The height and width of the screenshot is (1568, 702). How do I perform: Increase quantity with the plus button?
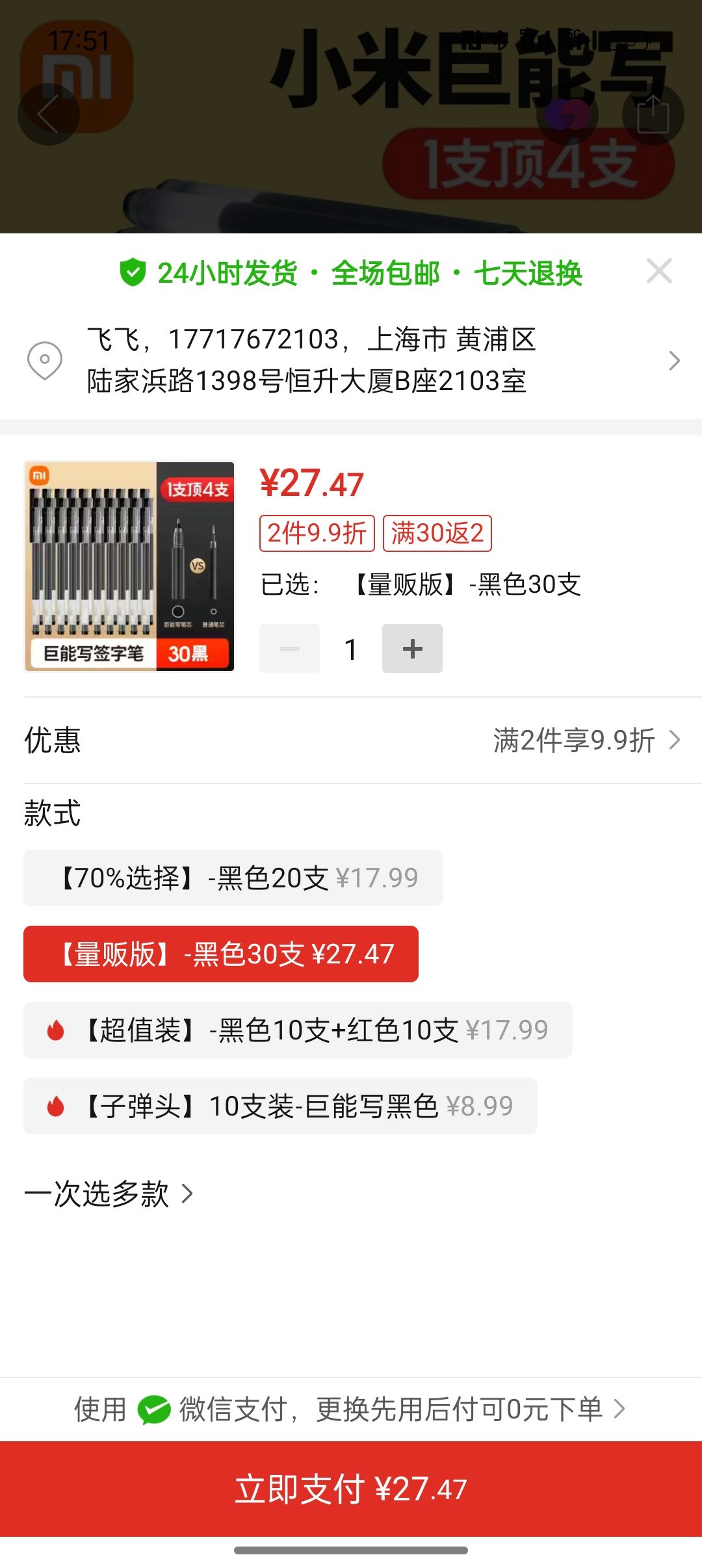click(x=412, y=649)
